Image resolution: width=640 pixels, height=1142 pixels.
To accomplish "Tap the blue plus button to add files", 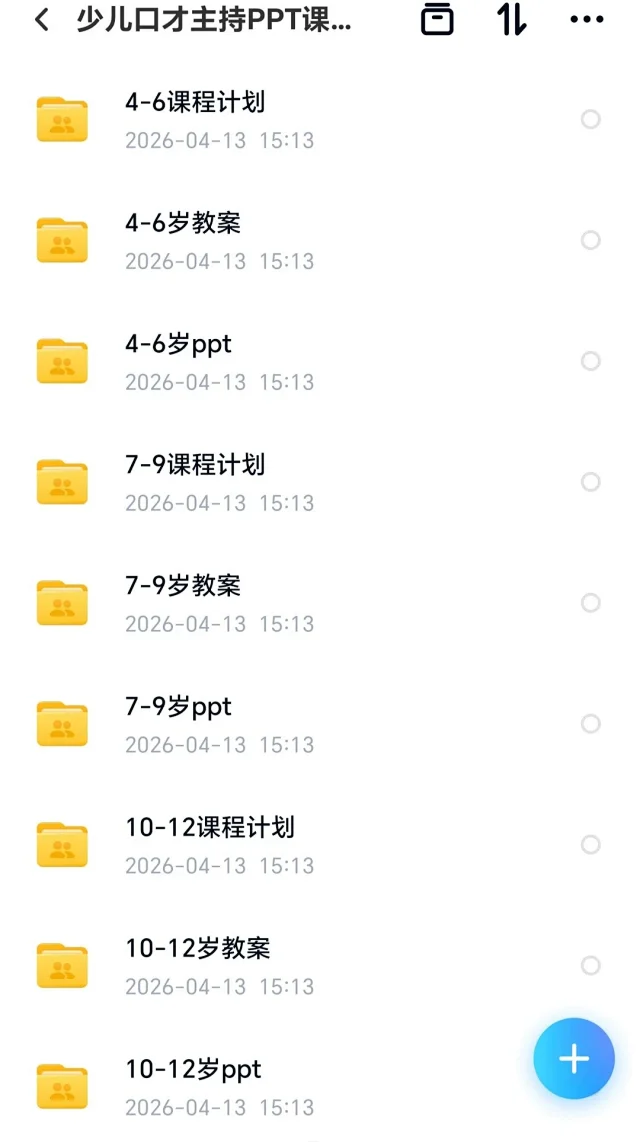I will pyautogui.click(x=574, y=1059).
